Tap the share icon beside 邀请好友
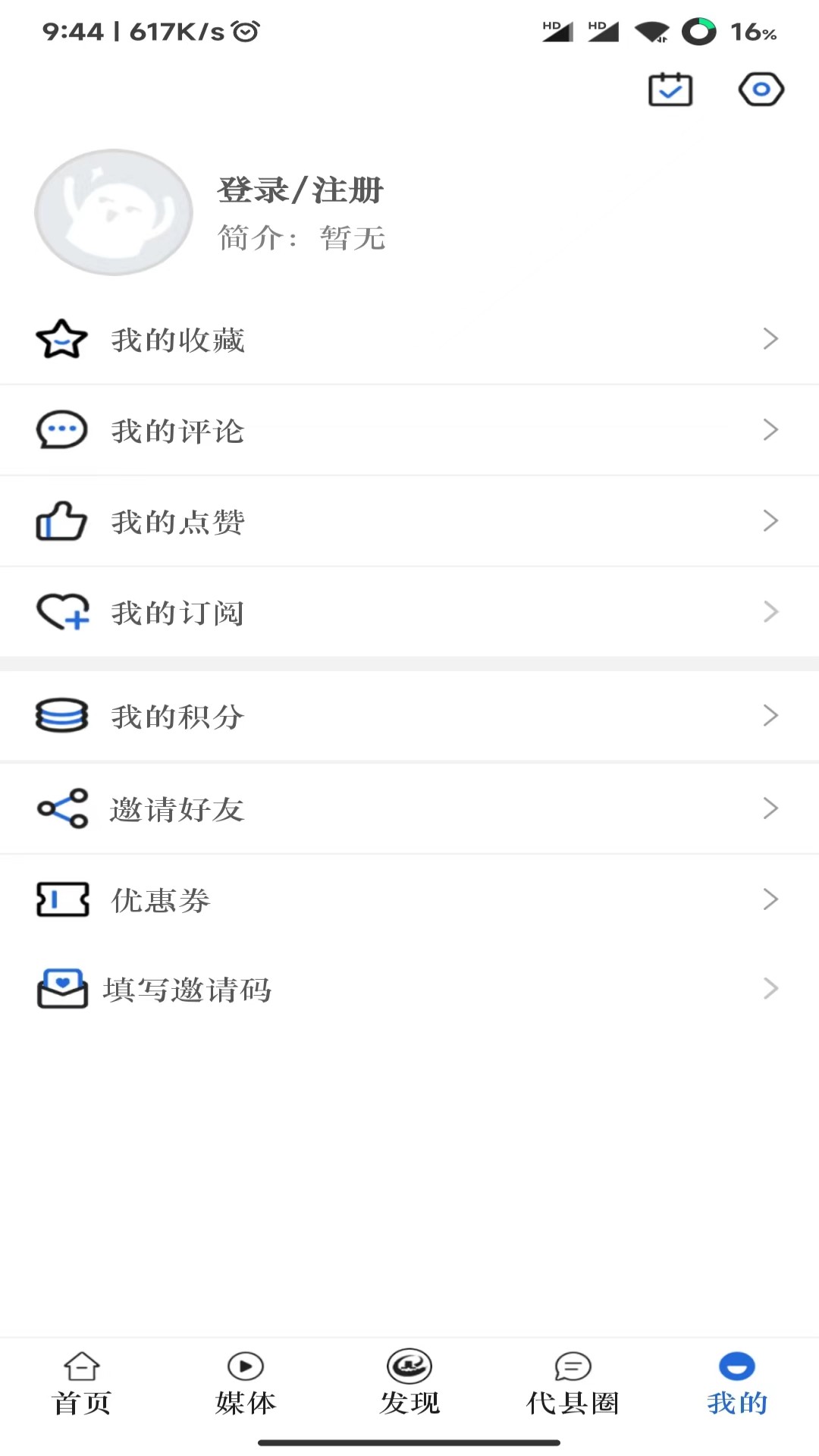 point(61,808)
